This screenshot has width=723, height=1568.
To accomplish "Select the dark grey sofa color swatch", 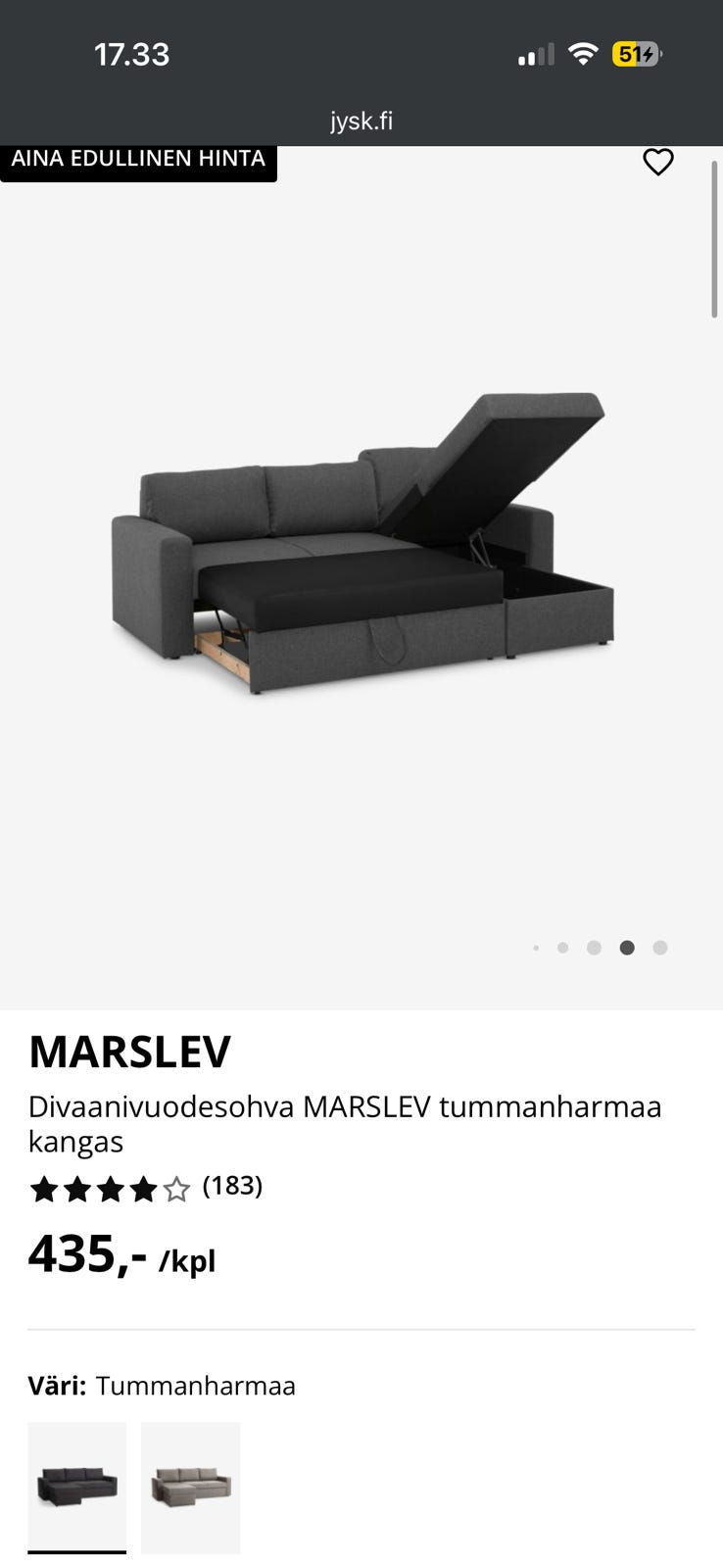I will [x=77, y=1486].
